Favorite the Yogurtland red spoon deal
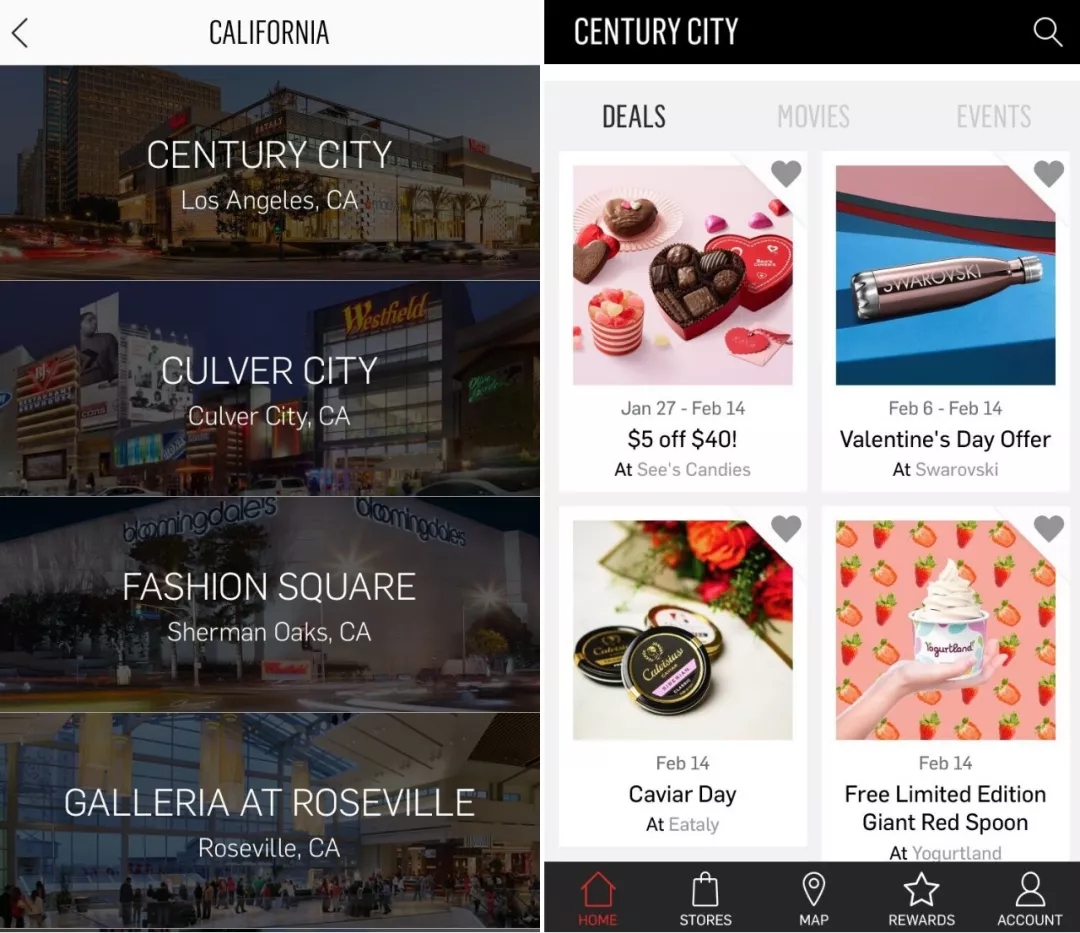This screenshot has height=933, width=1080. tap(1048, 528)
